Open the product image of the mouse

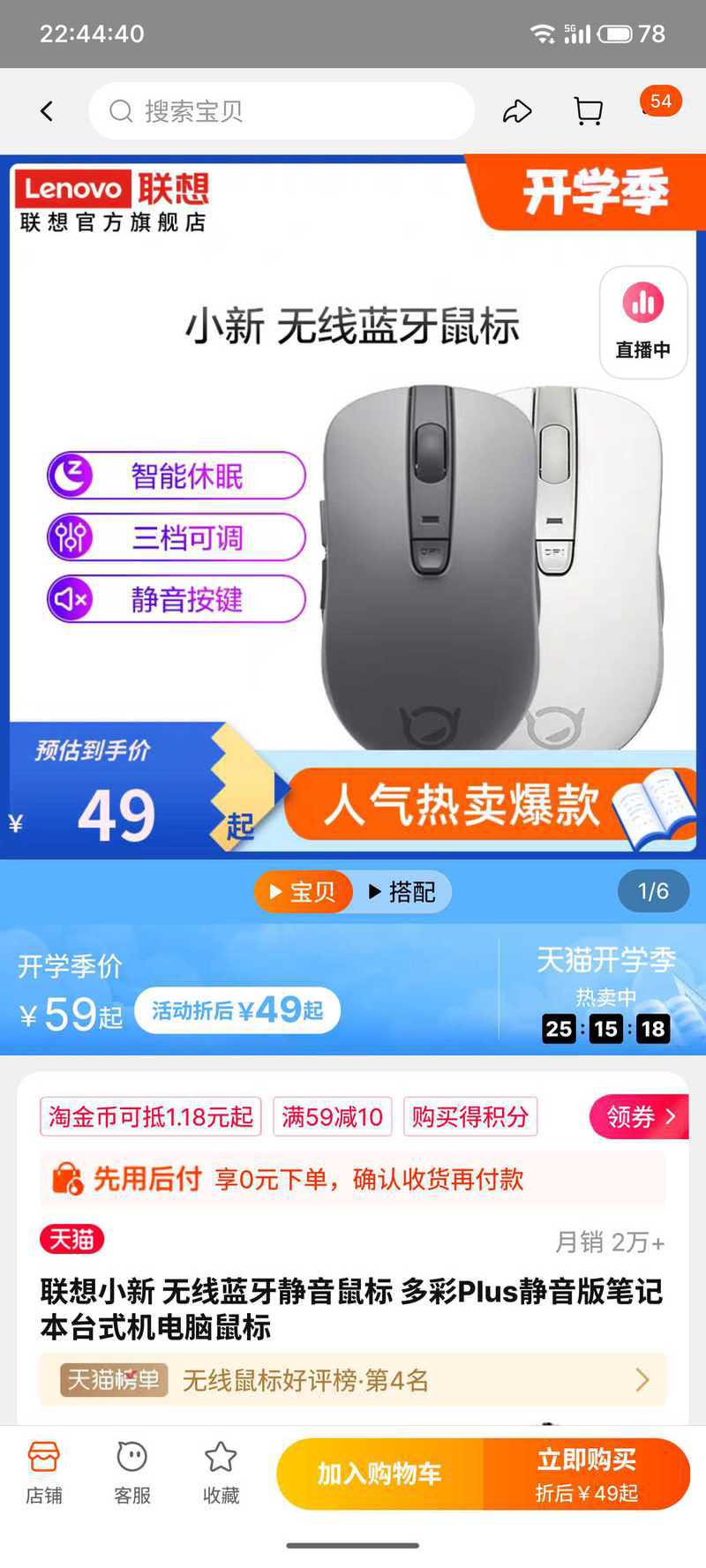click(353, 507)
